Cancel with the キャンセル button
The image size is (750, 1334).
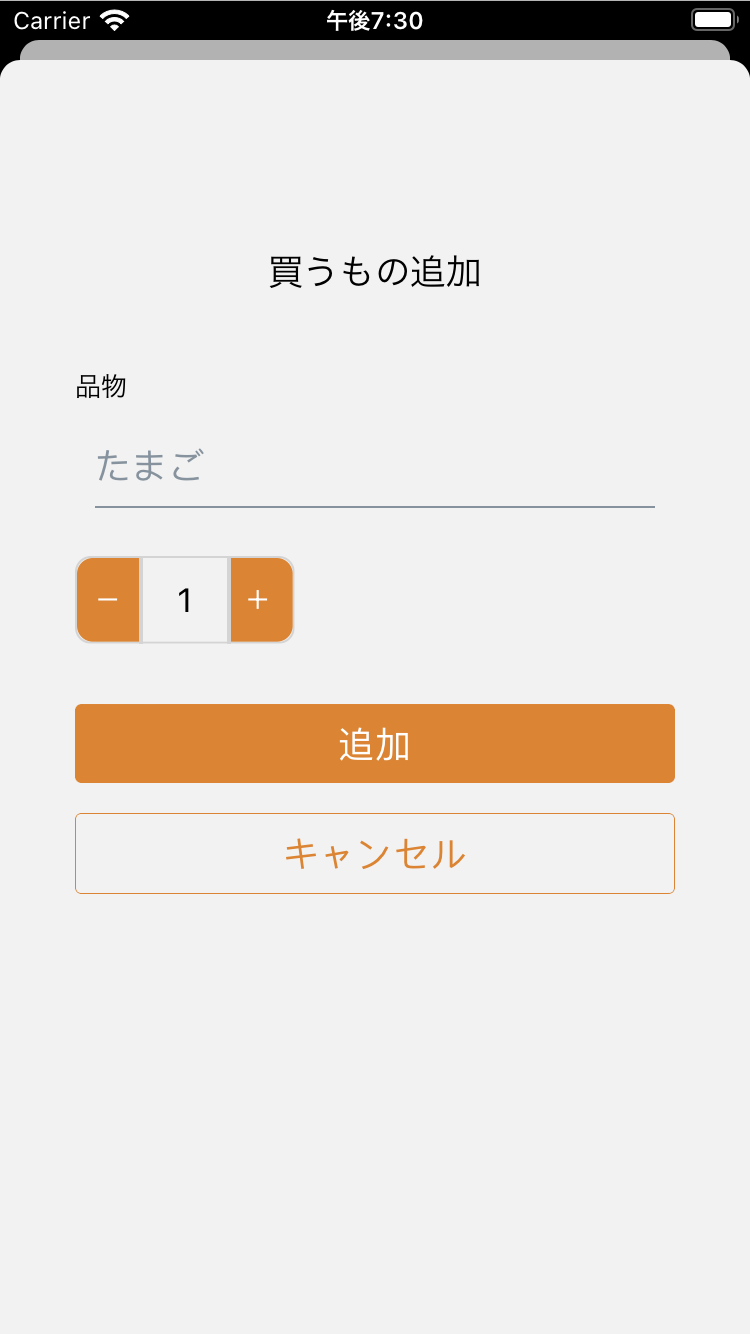(374, 853)
